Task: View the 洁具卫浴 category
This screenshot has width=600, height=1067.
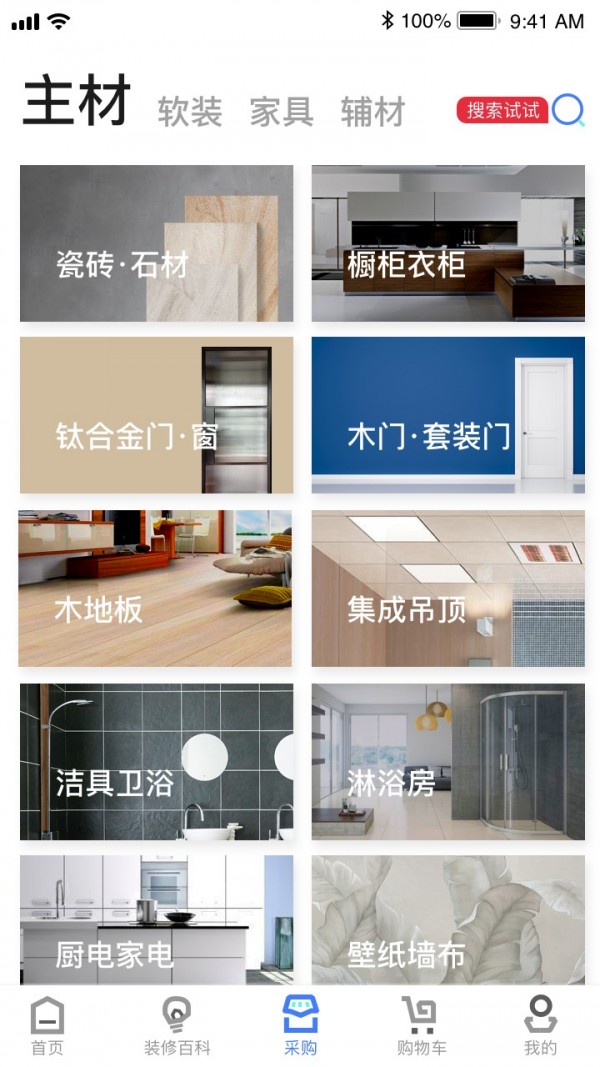Action: [156, 761]
